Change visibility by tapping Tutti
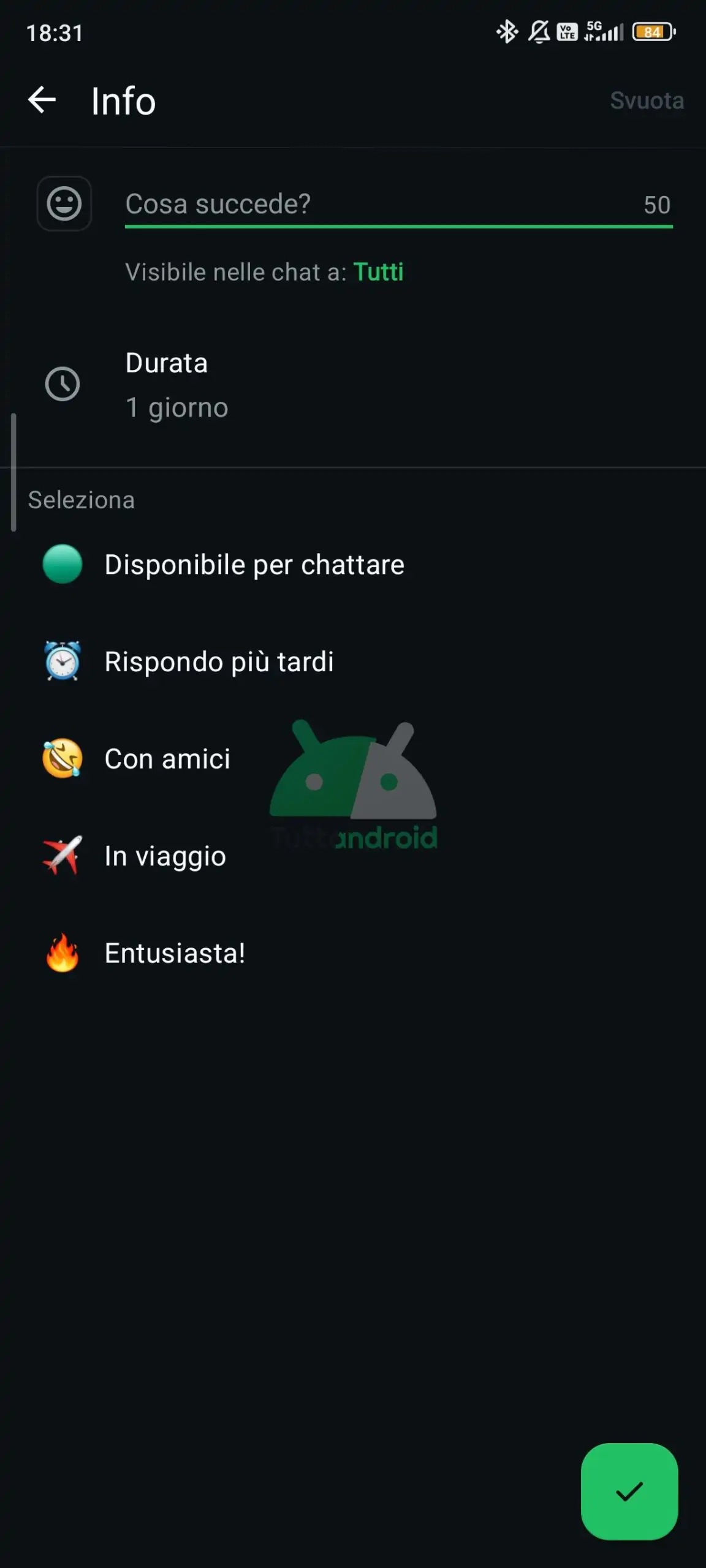 378,272
